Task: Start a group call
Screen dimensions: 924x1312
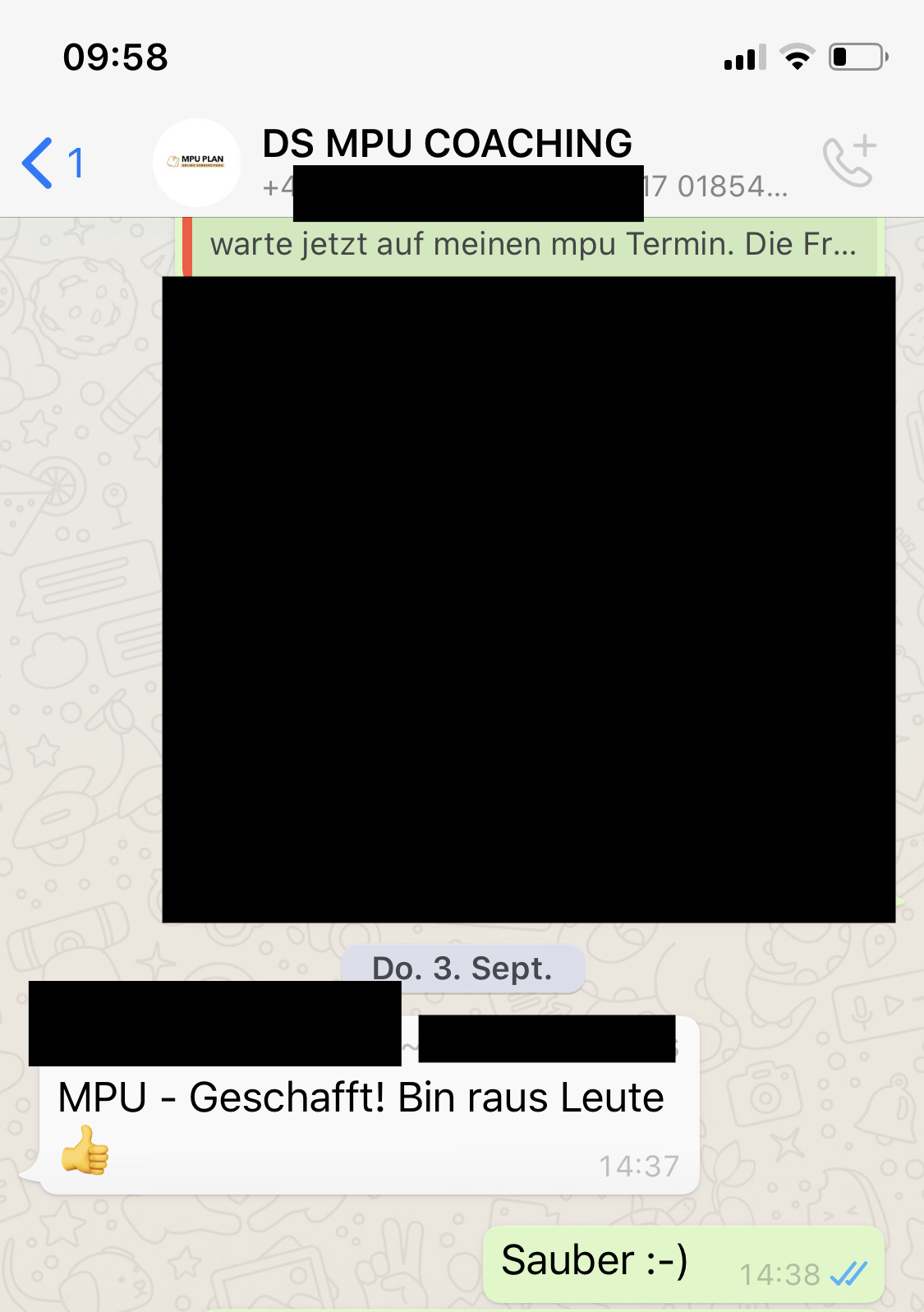Action: pos(850,162)
